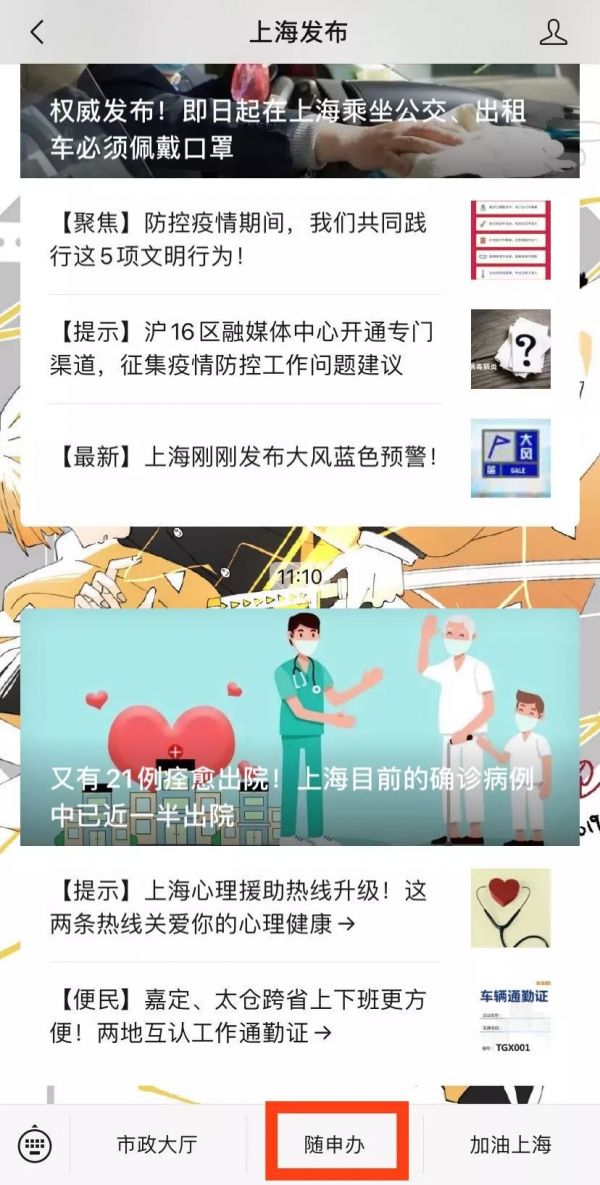The image size is (600, 1185).
Task: Open the article about wearing masks on buses
Action: pos(299,121)
